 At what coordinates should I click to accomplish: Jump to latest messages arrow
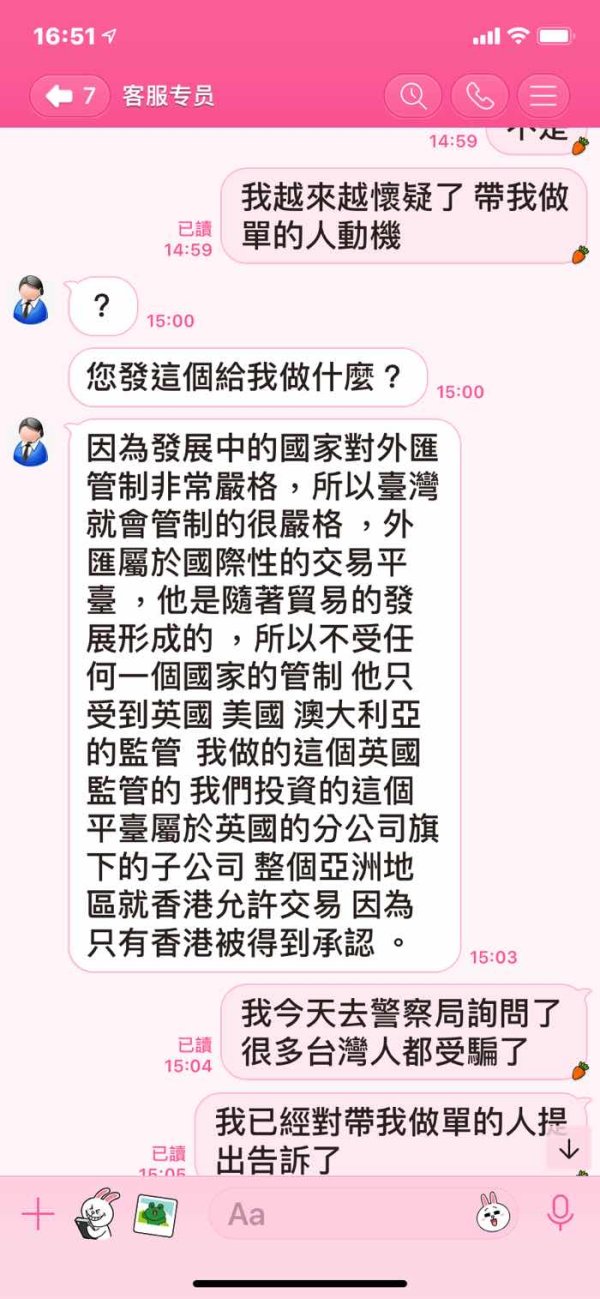(x=569, y=1149)
